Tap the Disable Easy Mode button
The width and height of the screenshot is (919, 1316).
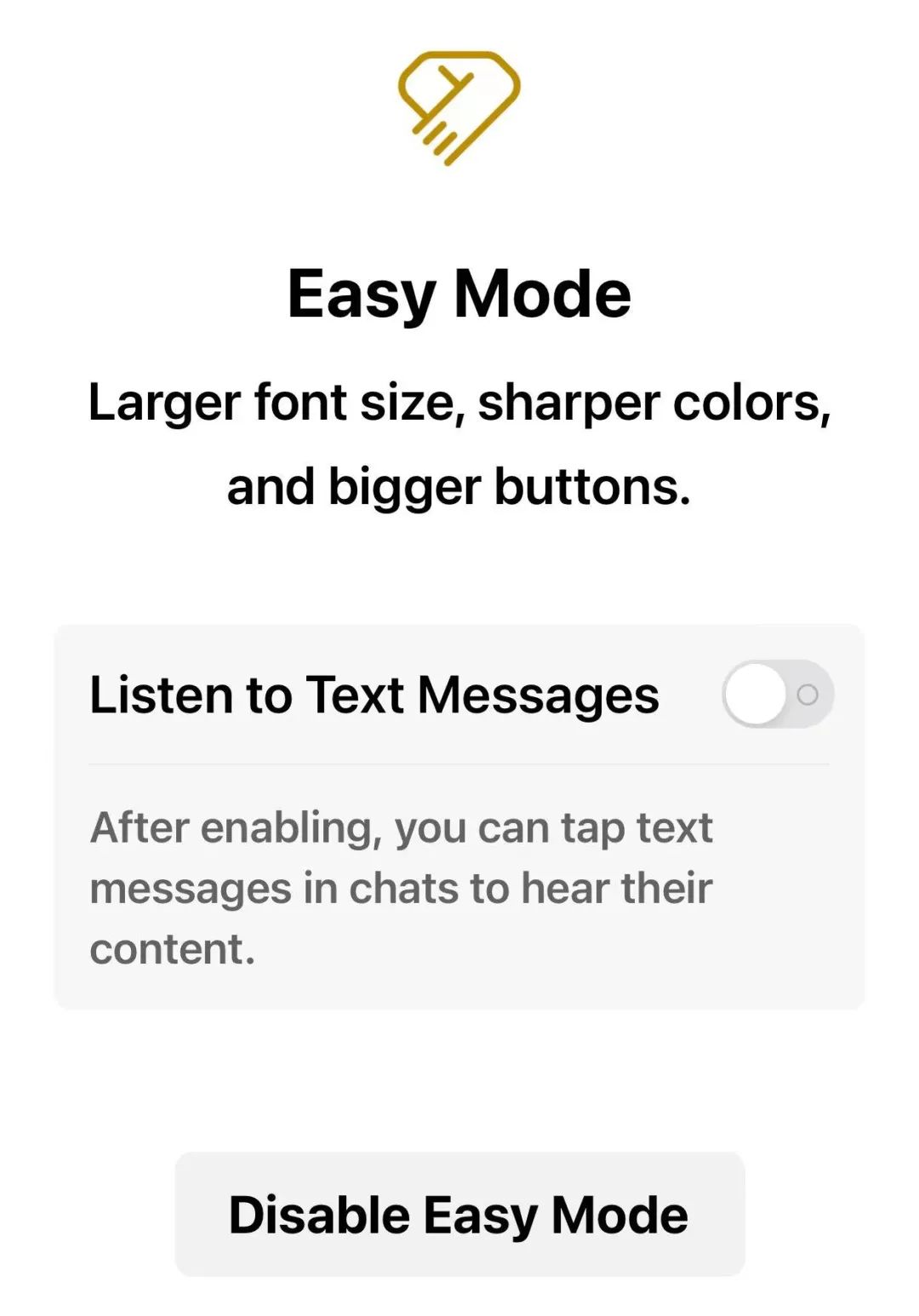coord(459,1214)
